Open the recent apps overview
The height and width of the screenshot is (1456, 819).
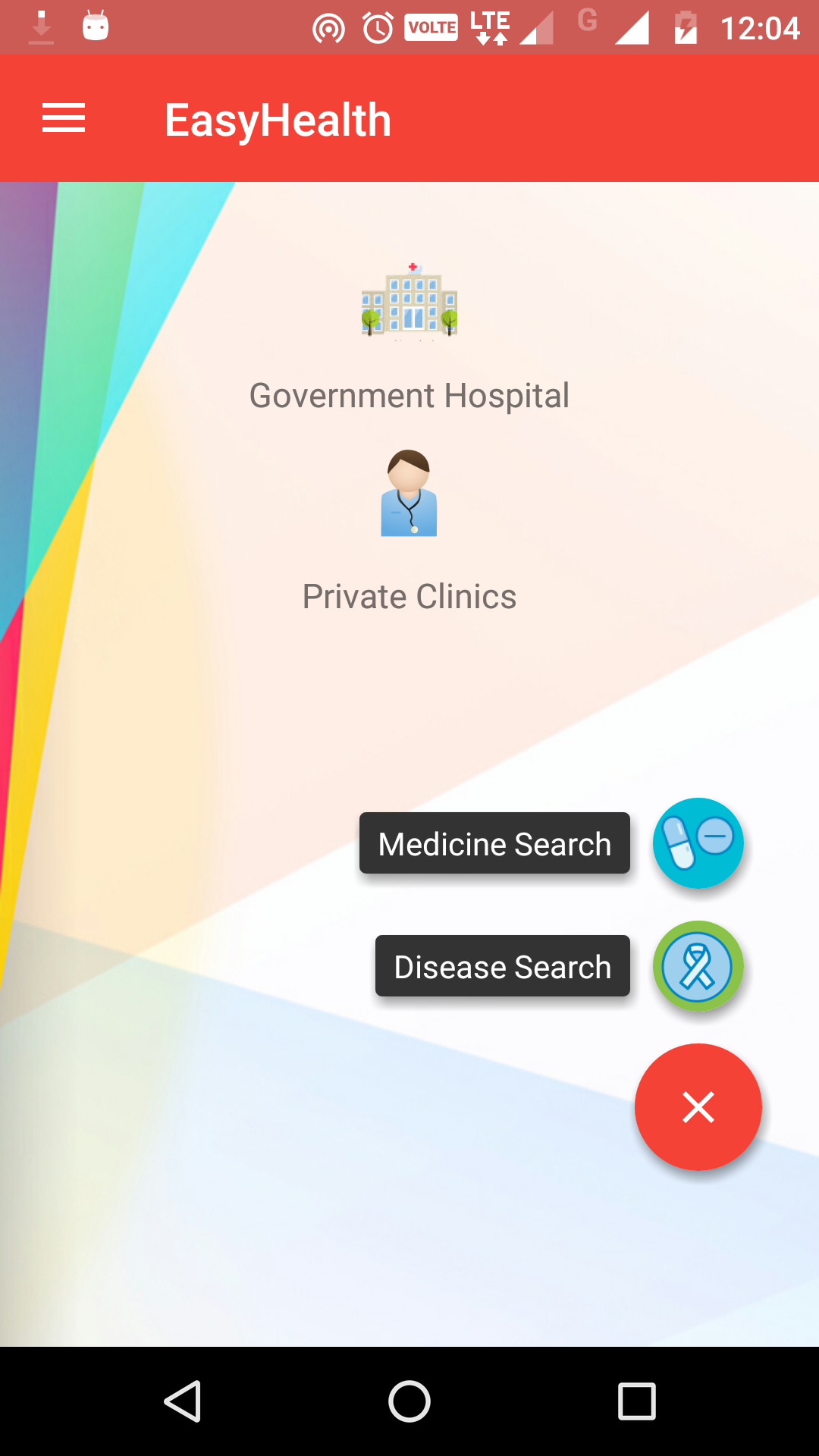(x=637, y=1401)
